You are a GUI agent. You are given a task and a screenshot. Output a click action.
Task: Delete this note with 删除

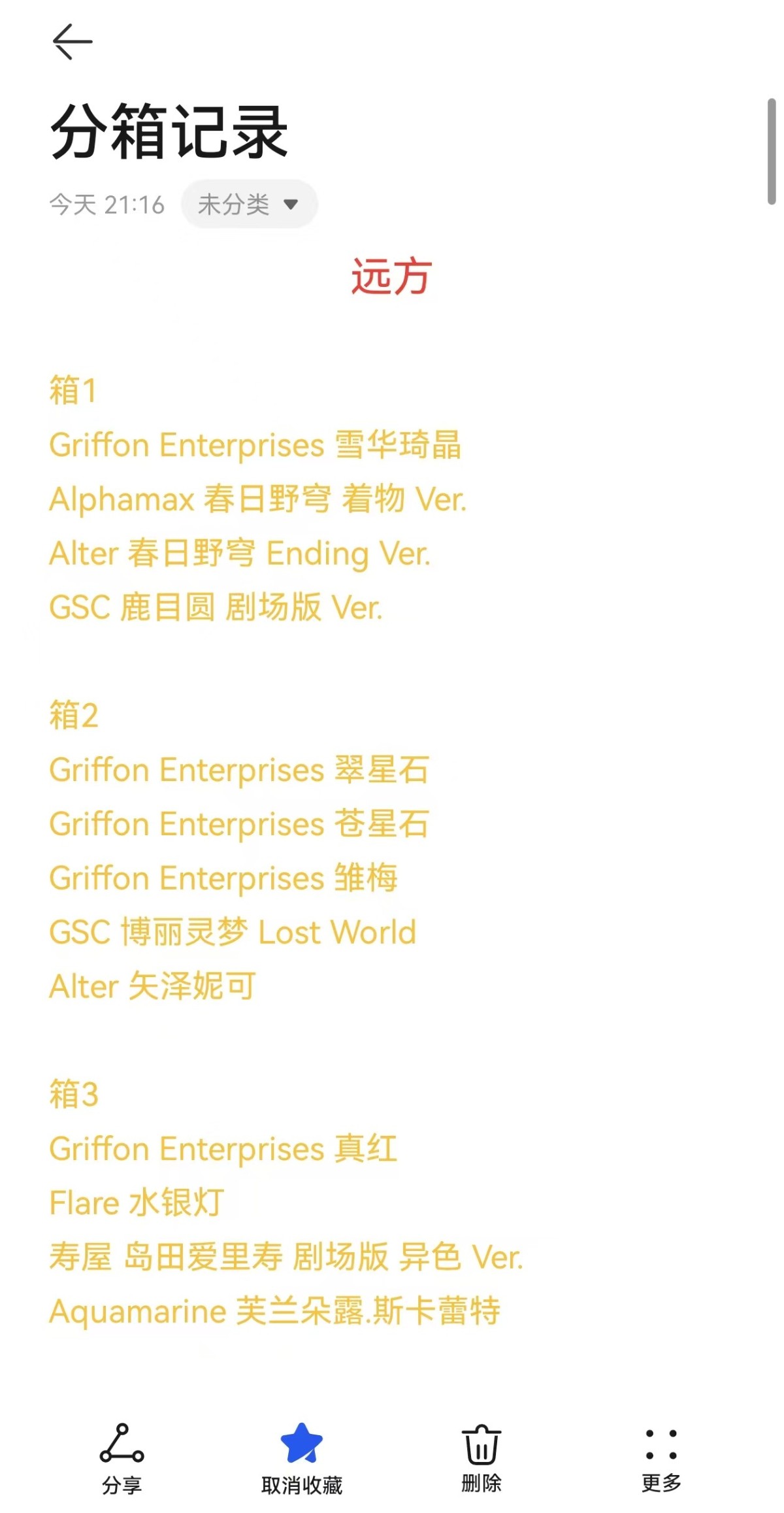point(482,1457)
